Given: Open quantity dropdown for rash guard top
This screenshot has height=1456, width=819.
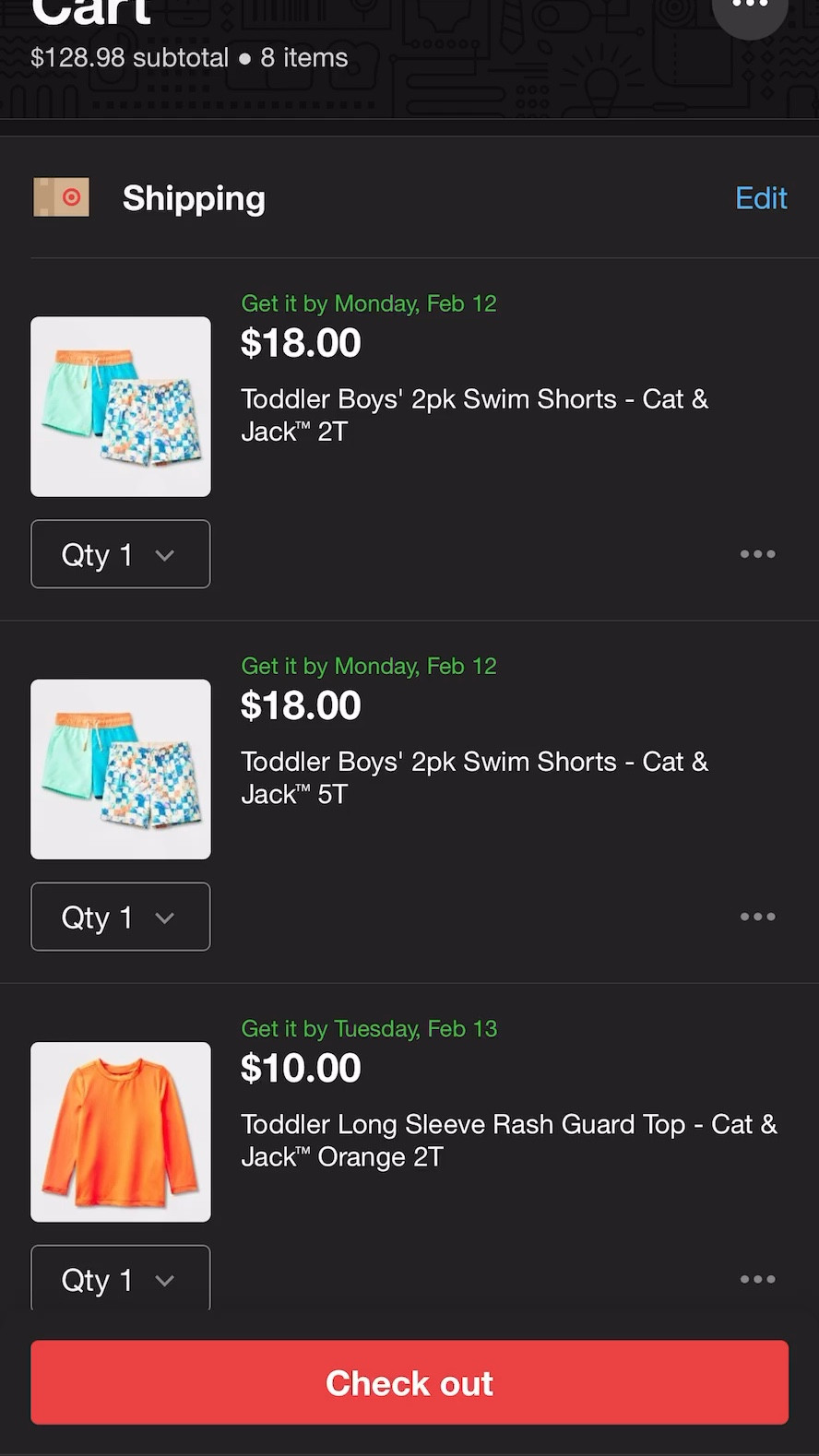Looking at the screenshot, I should 120,1278.
